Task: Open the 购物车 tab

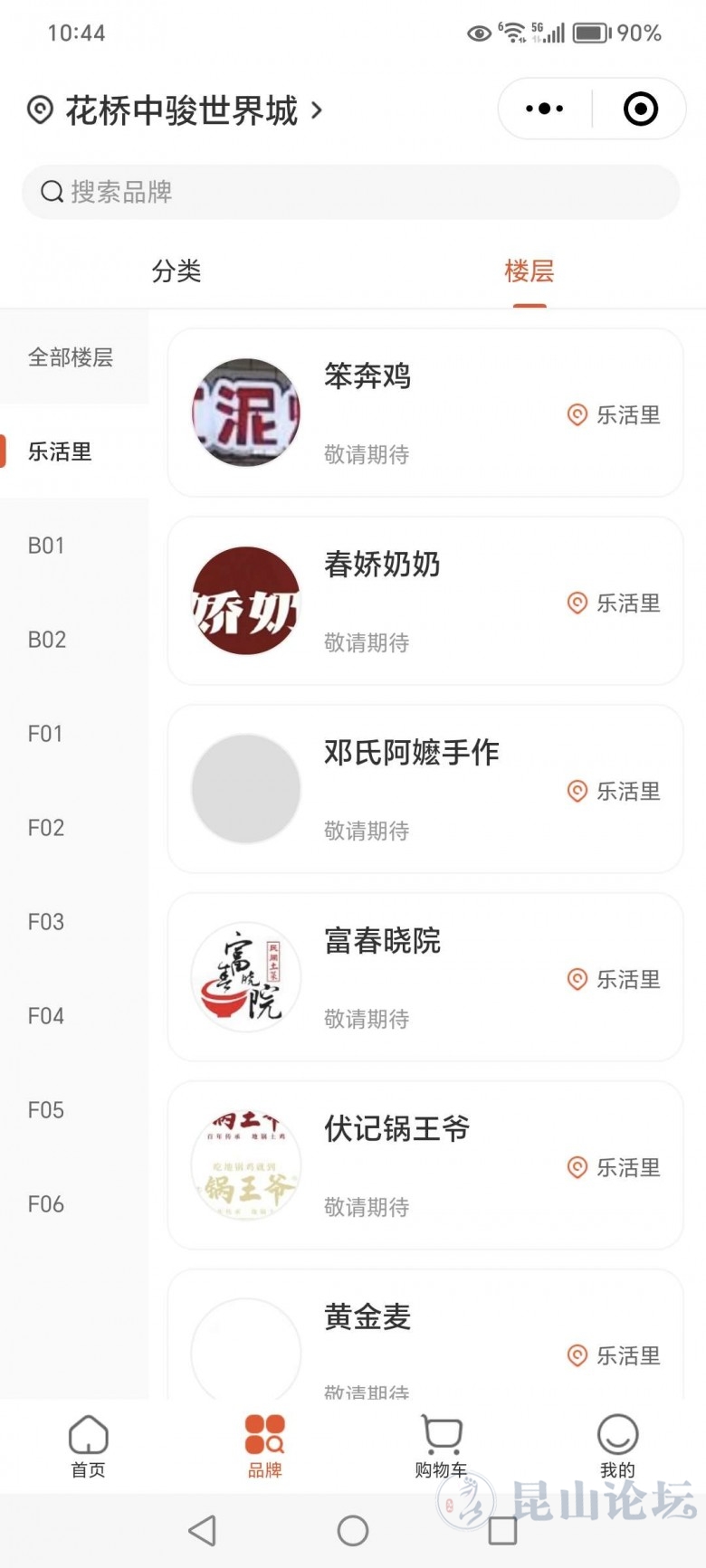Action: tap(441, 1446)
